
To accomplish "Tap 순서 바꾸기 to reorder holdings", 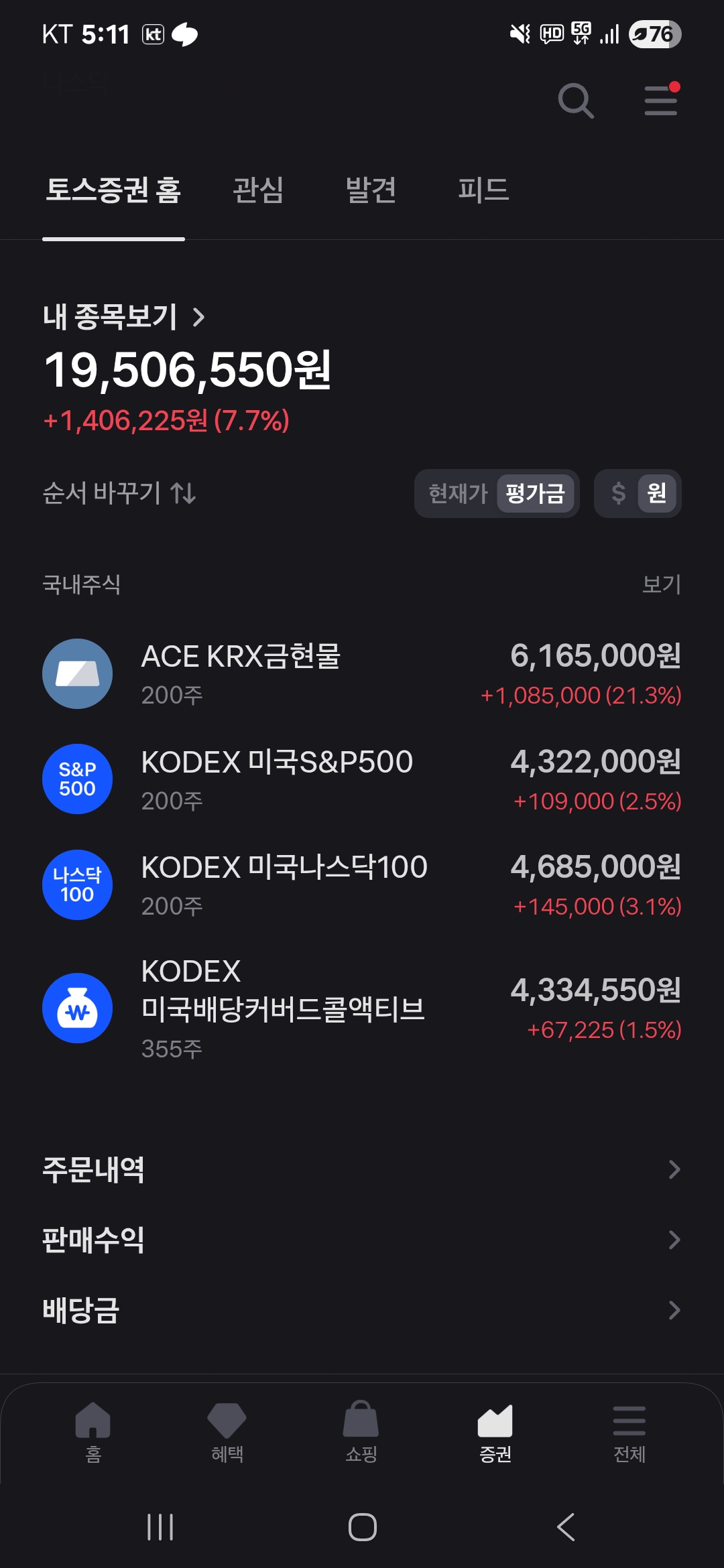I will pyautogui.click(x=119, y=494).
